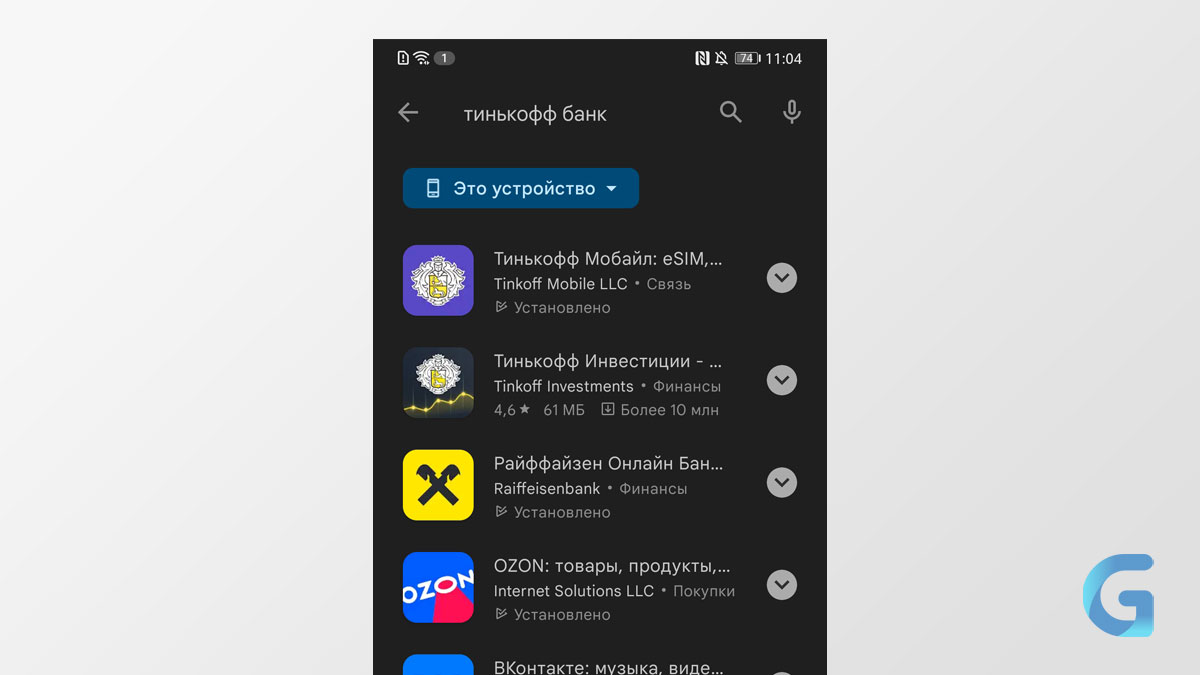Tap the magnifying glass search icon
Viewport: 1200px width, 675px height.
pos(731,113)
